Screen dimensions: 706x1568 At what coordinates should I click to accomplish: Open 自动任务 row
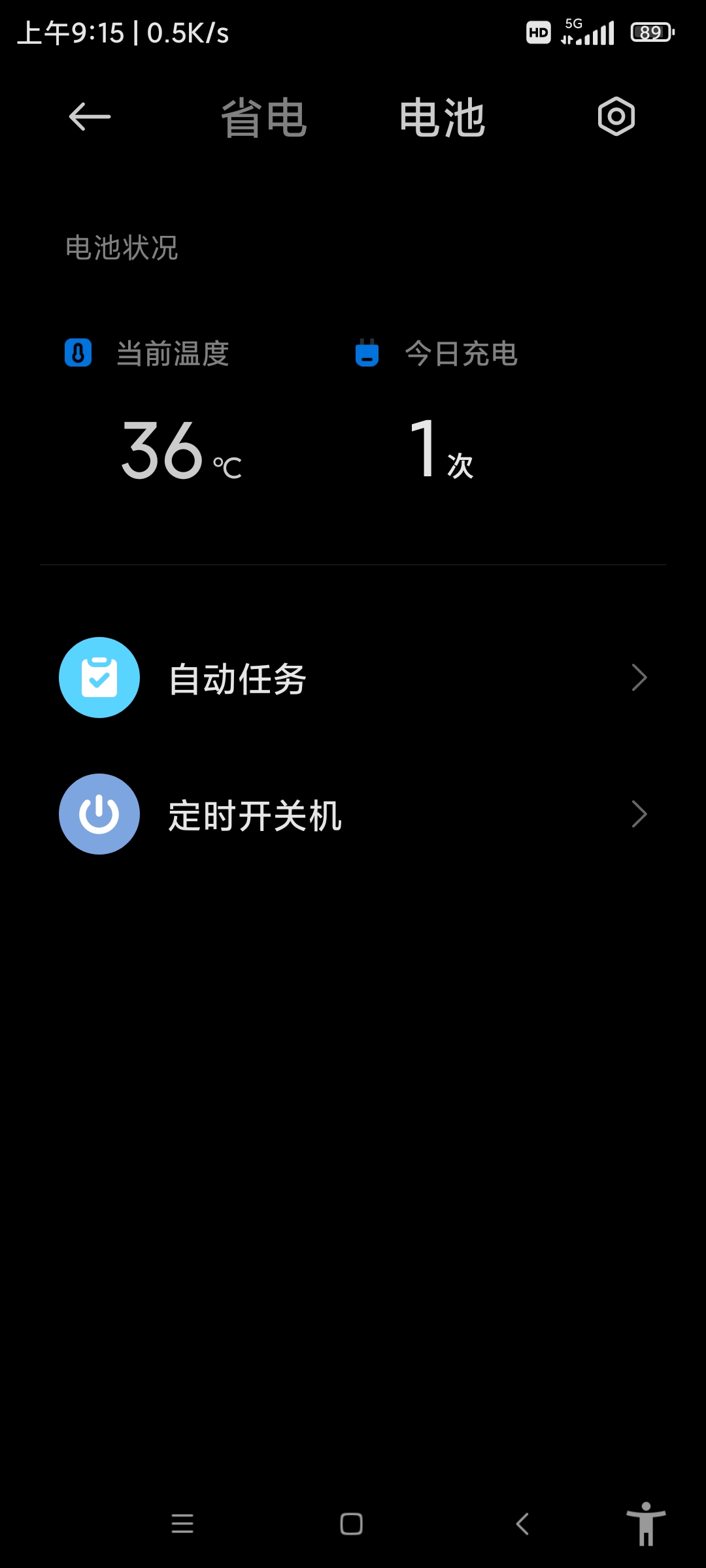[x=353, y=678]
